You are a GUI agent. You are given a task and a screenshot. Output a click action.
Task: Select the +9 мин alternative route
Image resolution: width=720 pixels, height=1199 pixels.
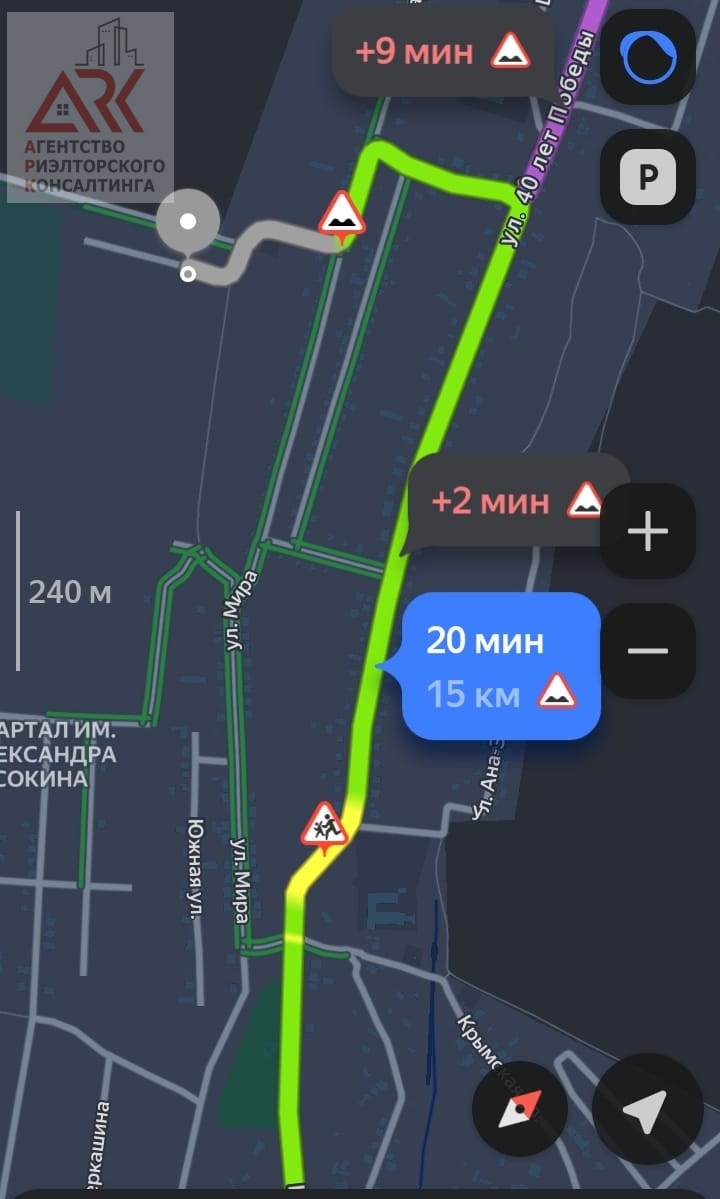click(x=442, y=52)
